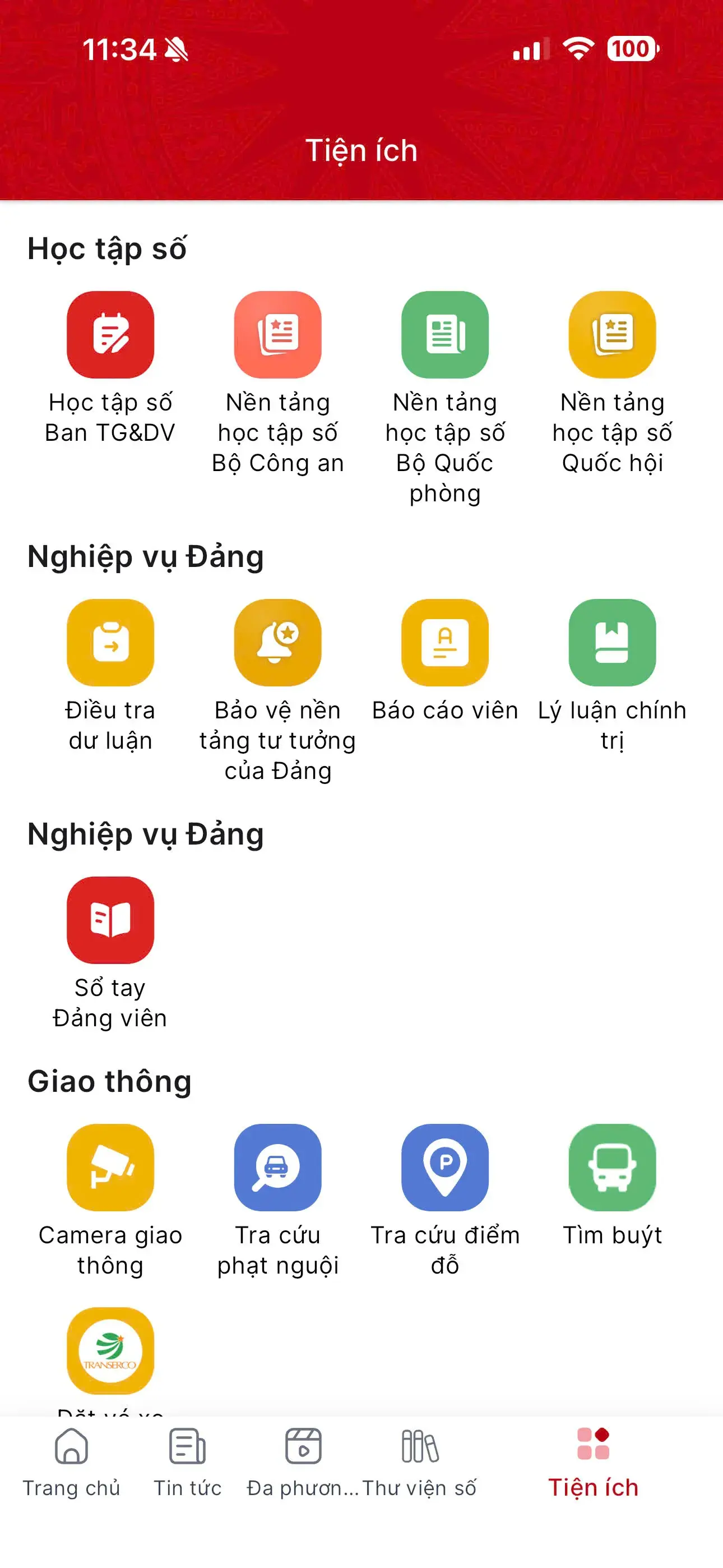Open Điều tra dư luận utility
The width and height of the screenshot is (723, 1568).
click(110, 642)
